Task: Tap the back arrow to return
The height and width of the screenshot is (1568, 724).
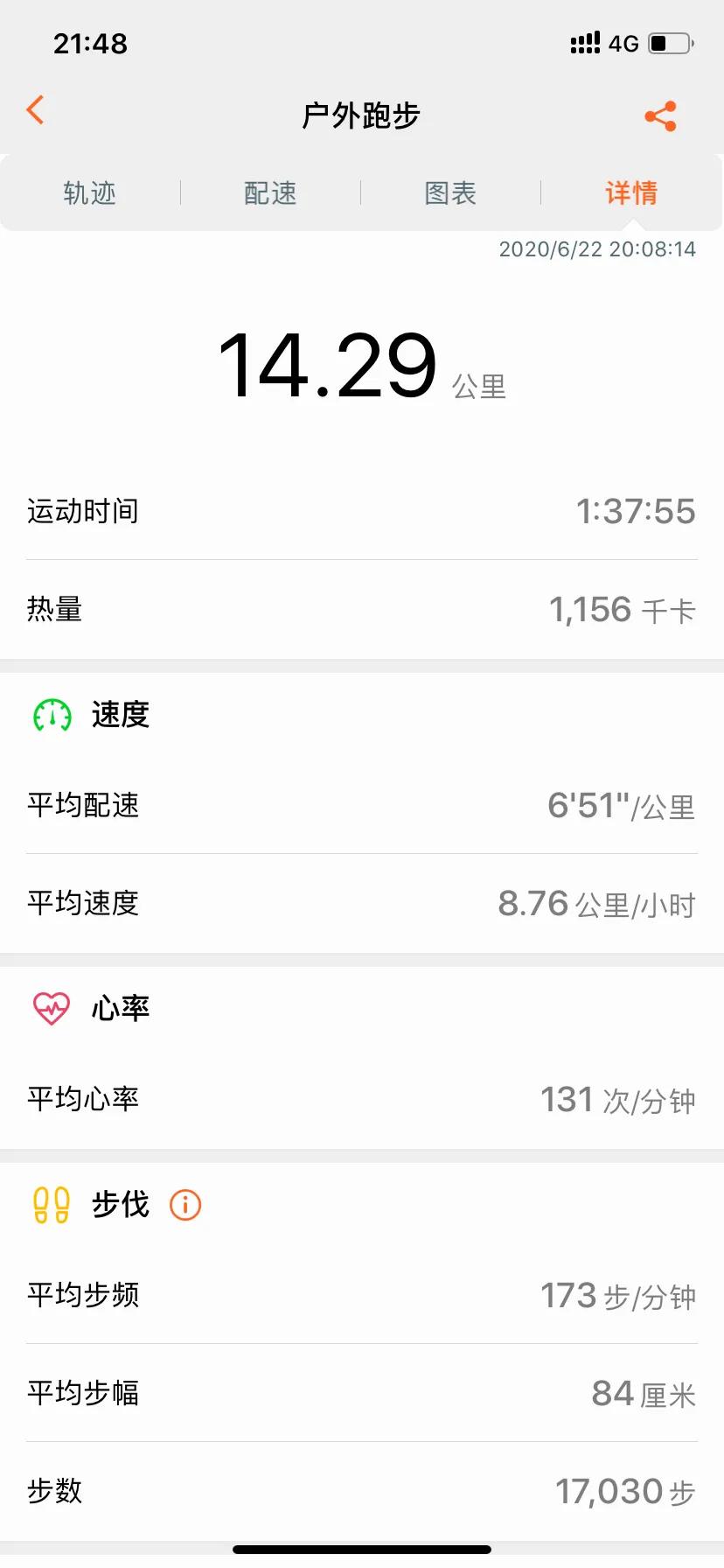Action: click(35, 111)
